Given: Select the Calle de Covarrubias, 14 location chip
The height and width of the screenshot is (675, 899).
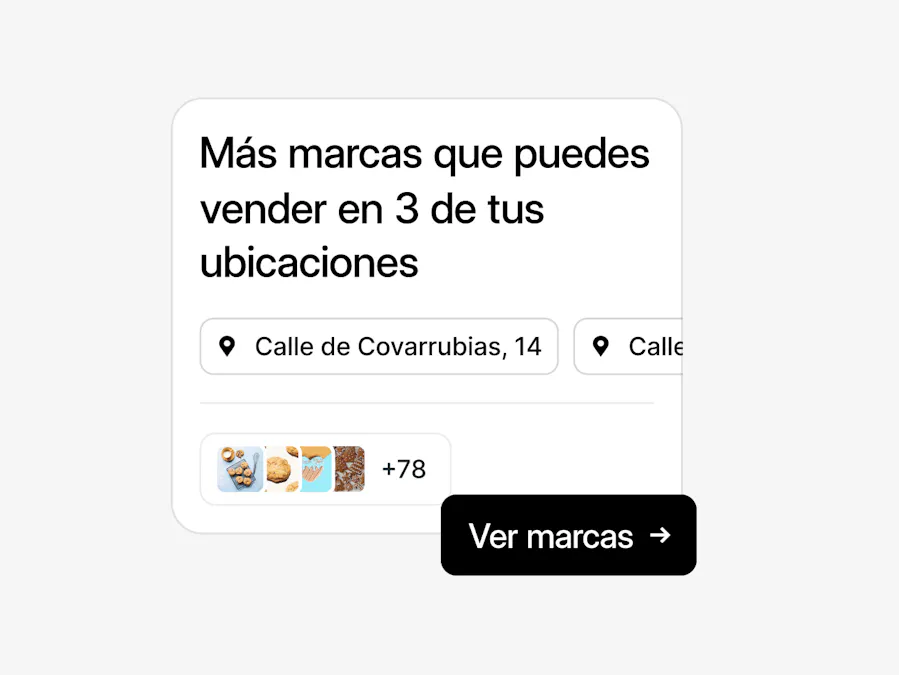Looking at the screenshot, I should 379,347.
